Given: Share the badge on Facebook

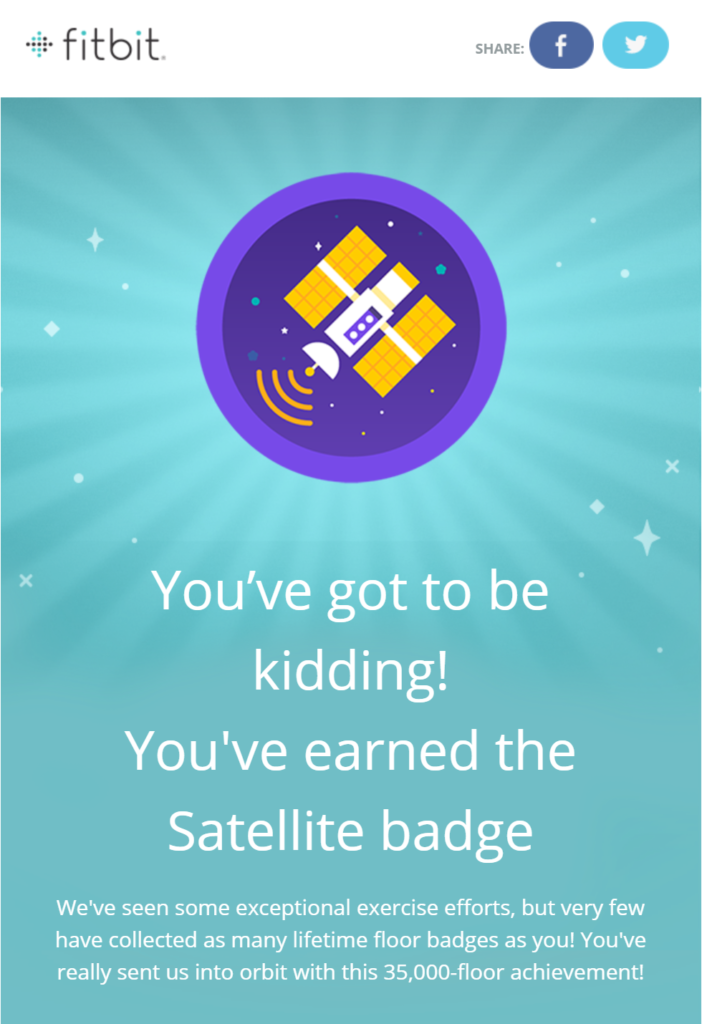Looking at the screenshot, I should 561,46.
